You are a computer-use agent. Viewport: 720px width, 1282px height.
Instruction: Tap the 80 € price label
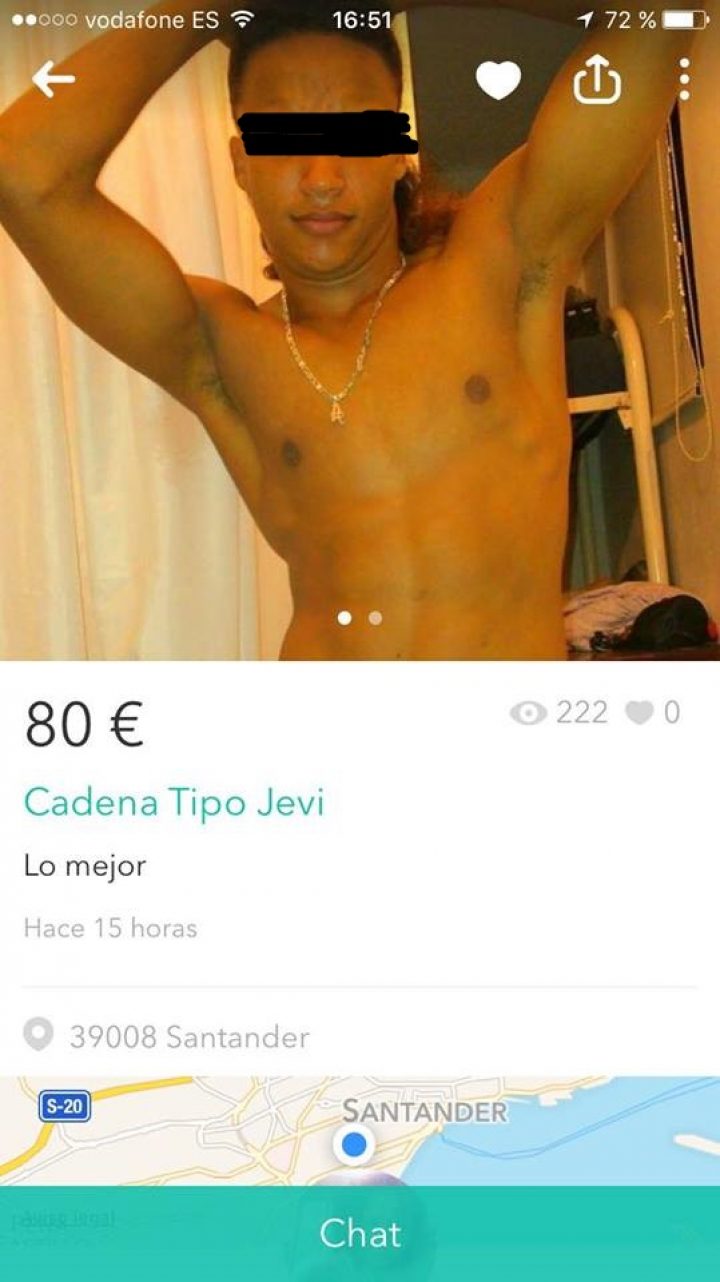click(82, 720)
